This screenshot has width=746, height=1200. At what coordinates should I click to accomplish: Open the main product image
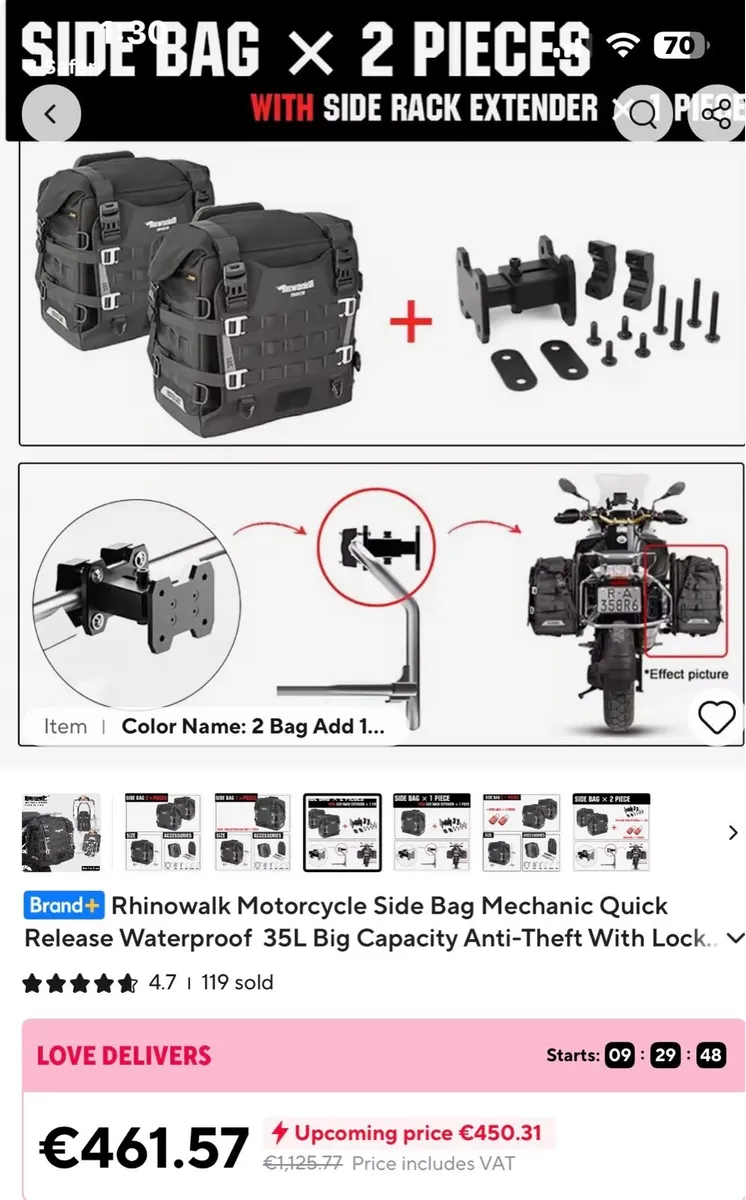[380, 440]
